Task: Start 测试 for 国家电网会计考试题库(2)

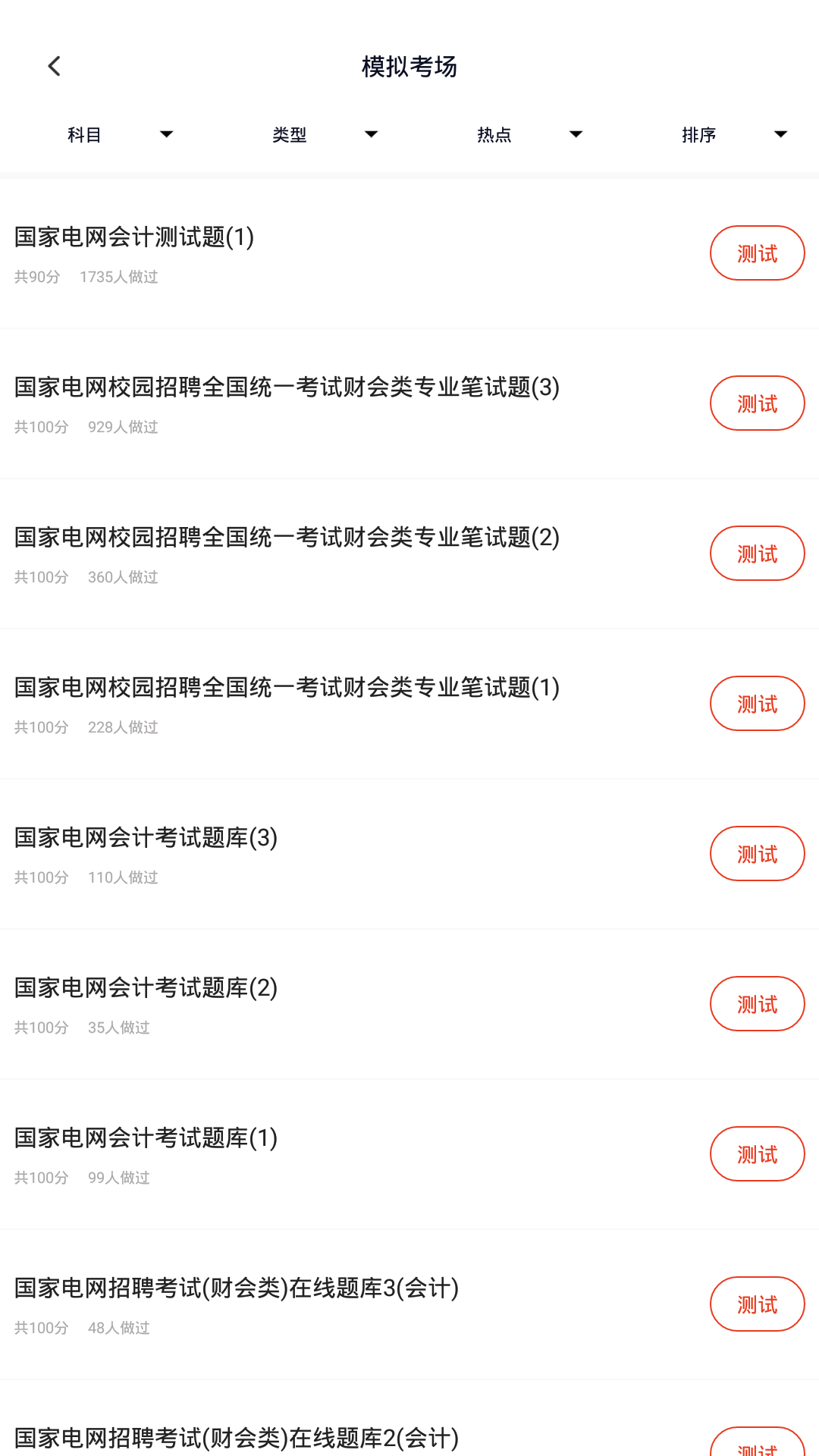Action: (x=756, y=1003)
